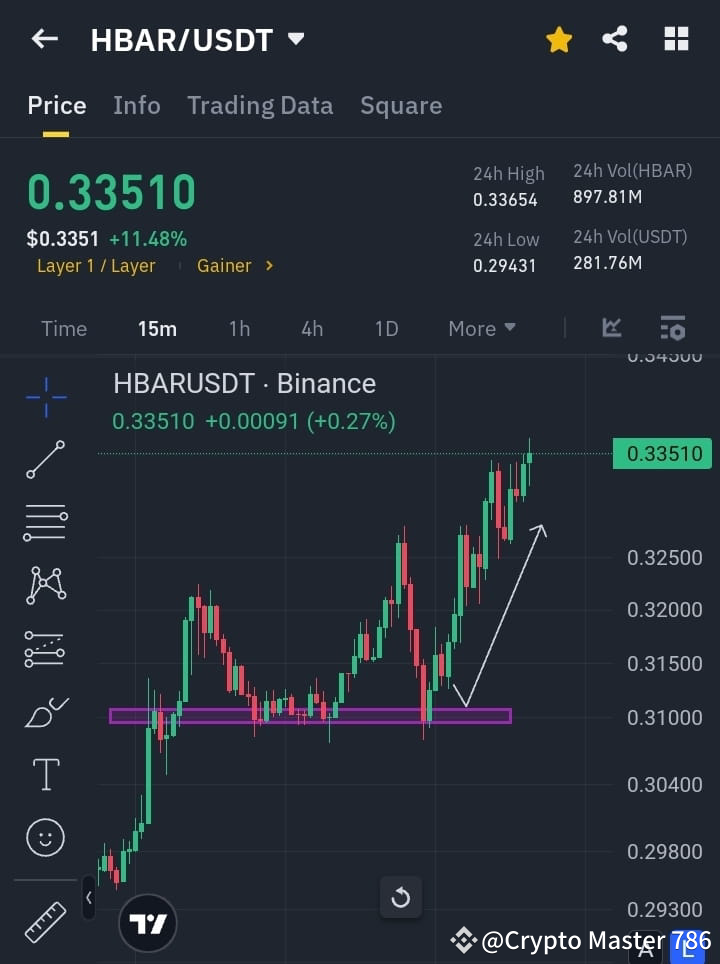Select the crosshair cursor tool
The image size is (720, 964).
pos(44,398)
